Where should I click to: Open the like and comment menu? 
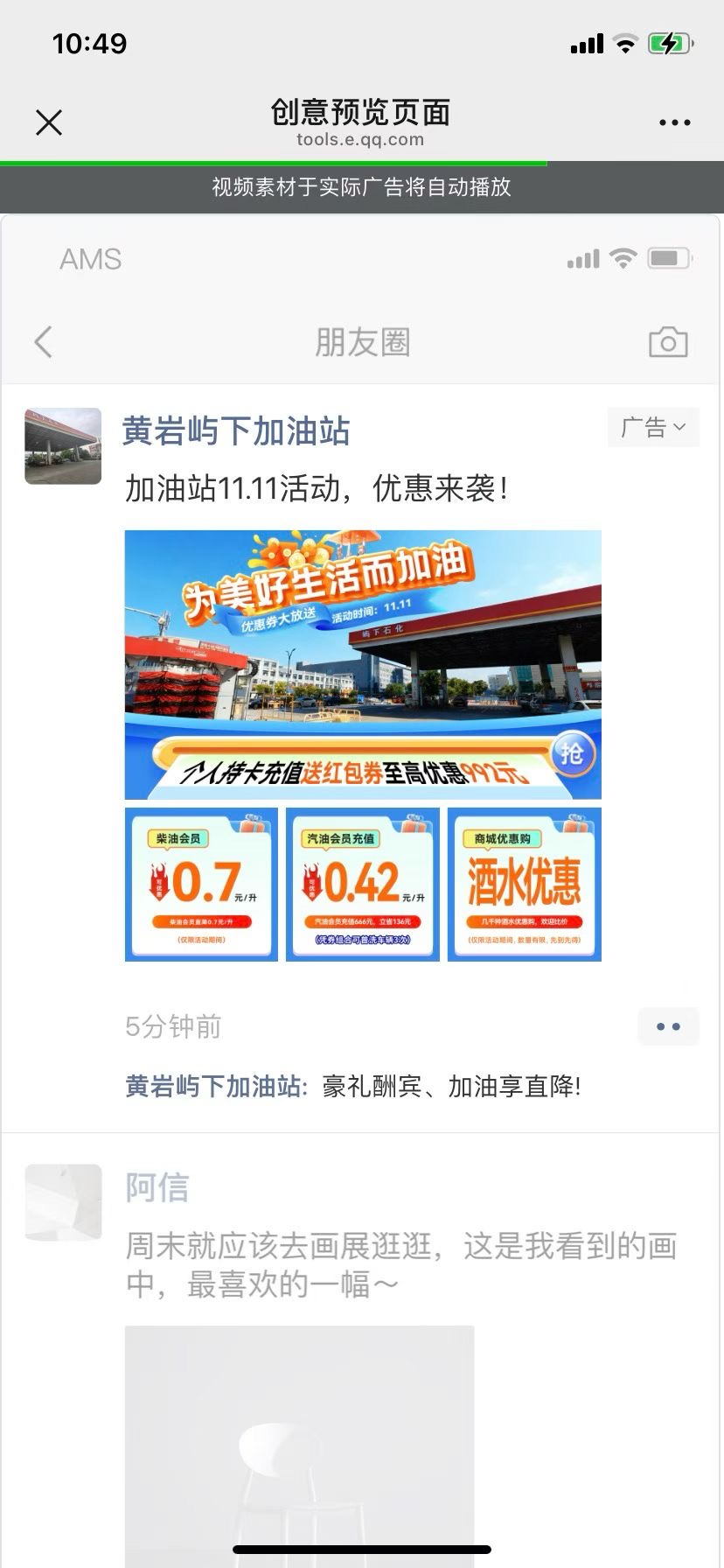(668, 1026)
